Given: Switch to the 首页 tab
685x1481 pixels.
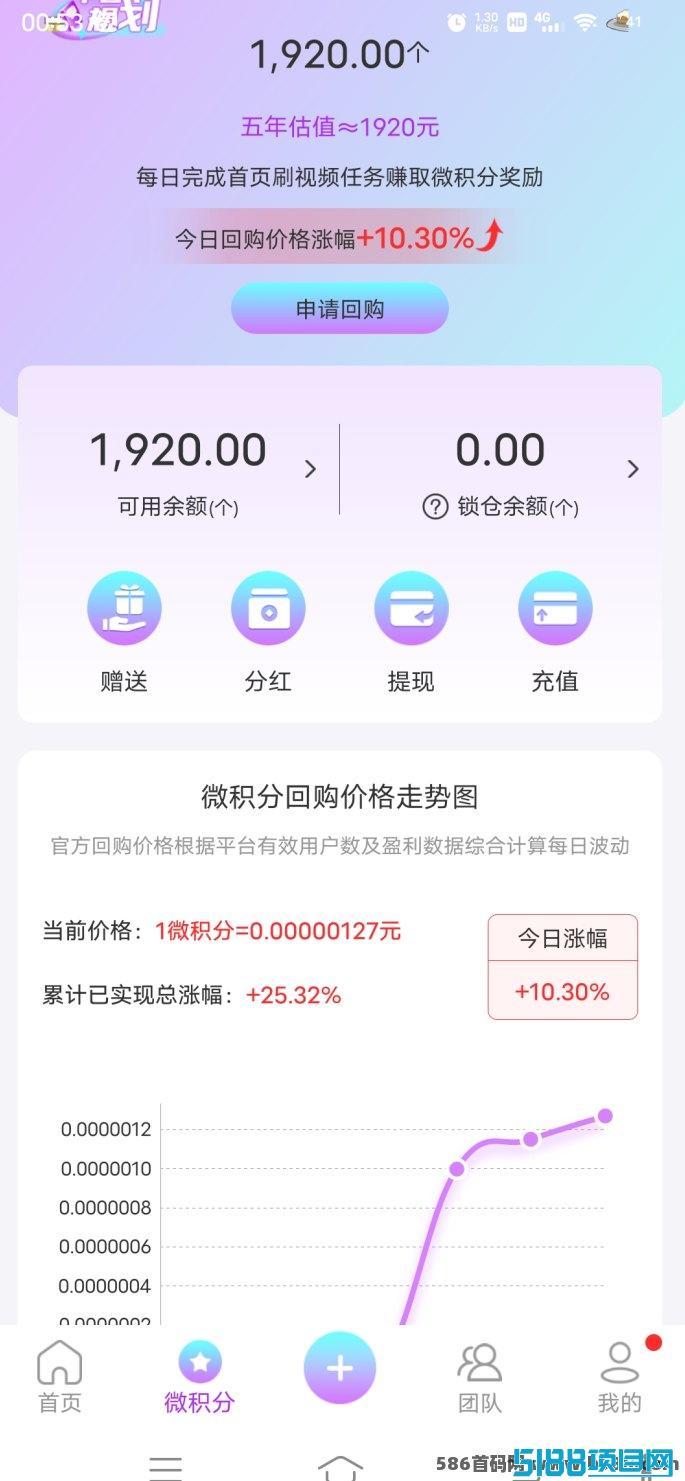Looking at the screenshot, I should pyautogui.click(x=60, y=1377).
